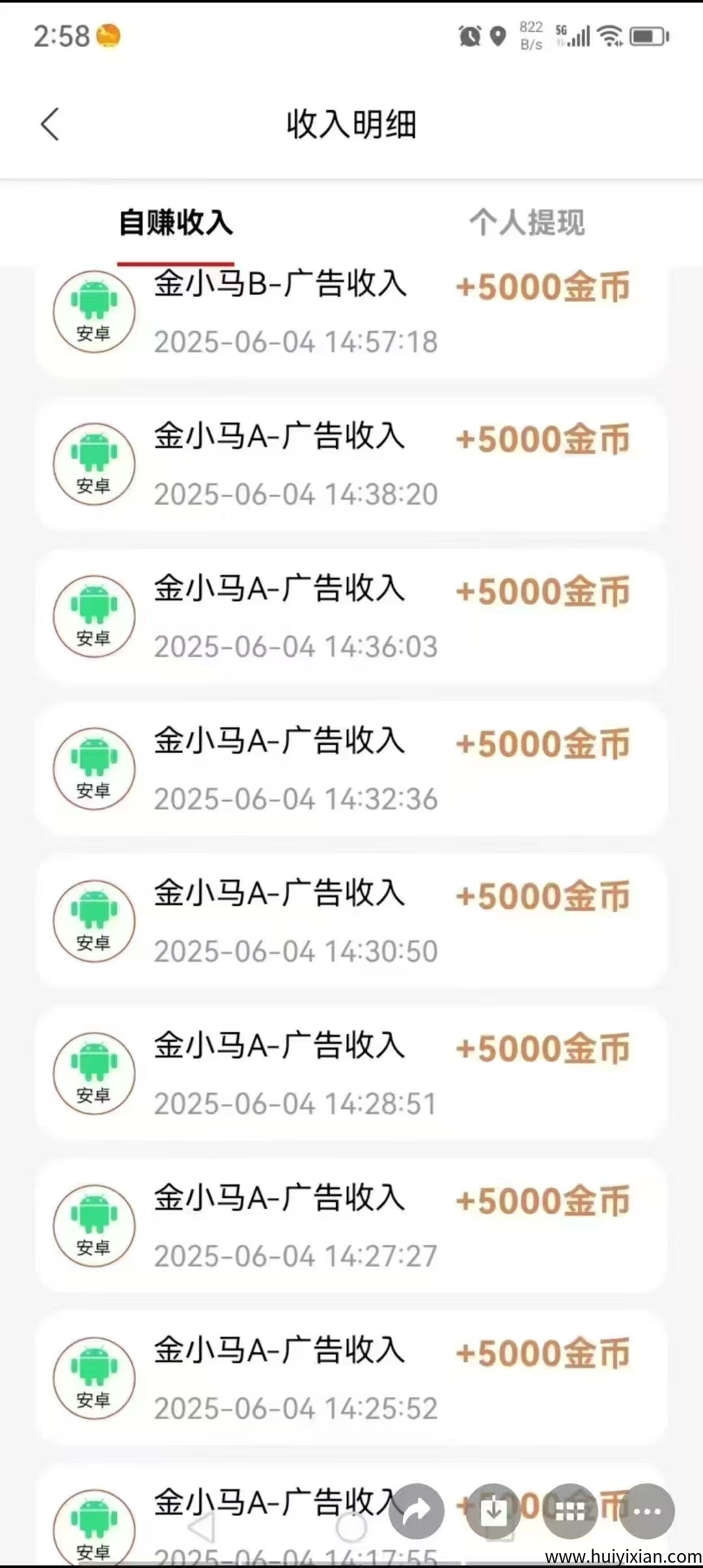Image resolution: width=703 pixels, height=1568 pixels.
Task: Switch to the 个人提现 tab
Action: click(x=527, y=223)
